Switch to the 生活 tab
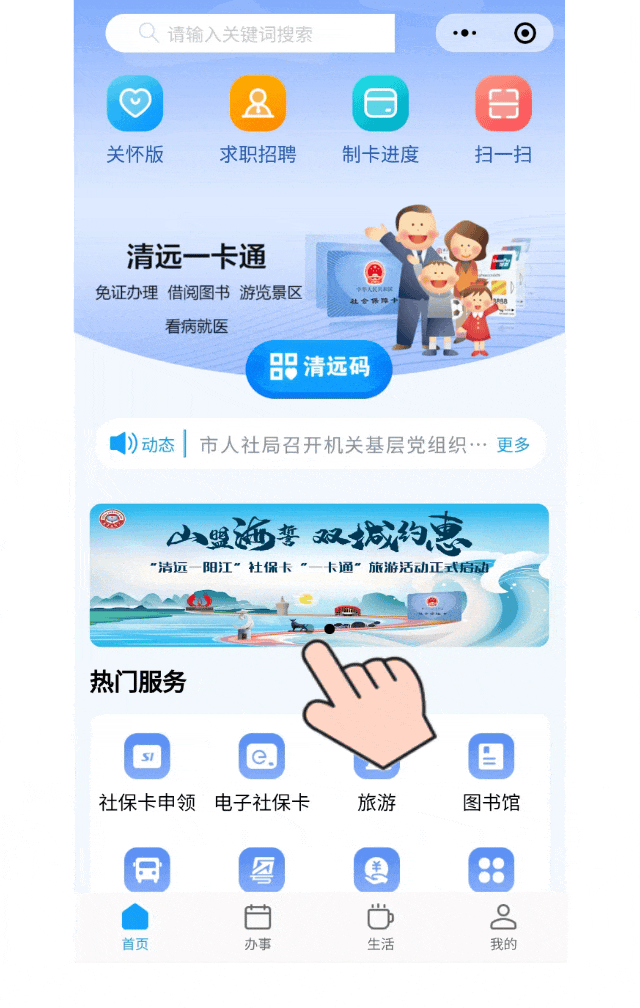Viewport: 640px width, 1008px height. (380, 927)
